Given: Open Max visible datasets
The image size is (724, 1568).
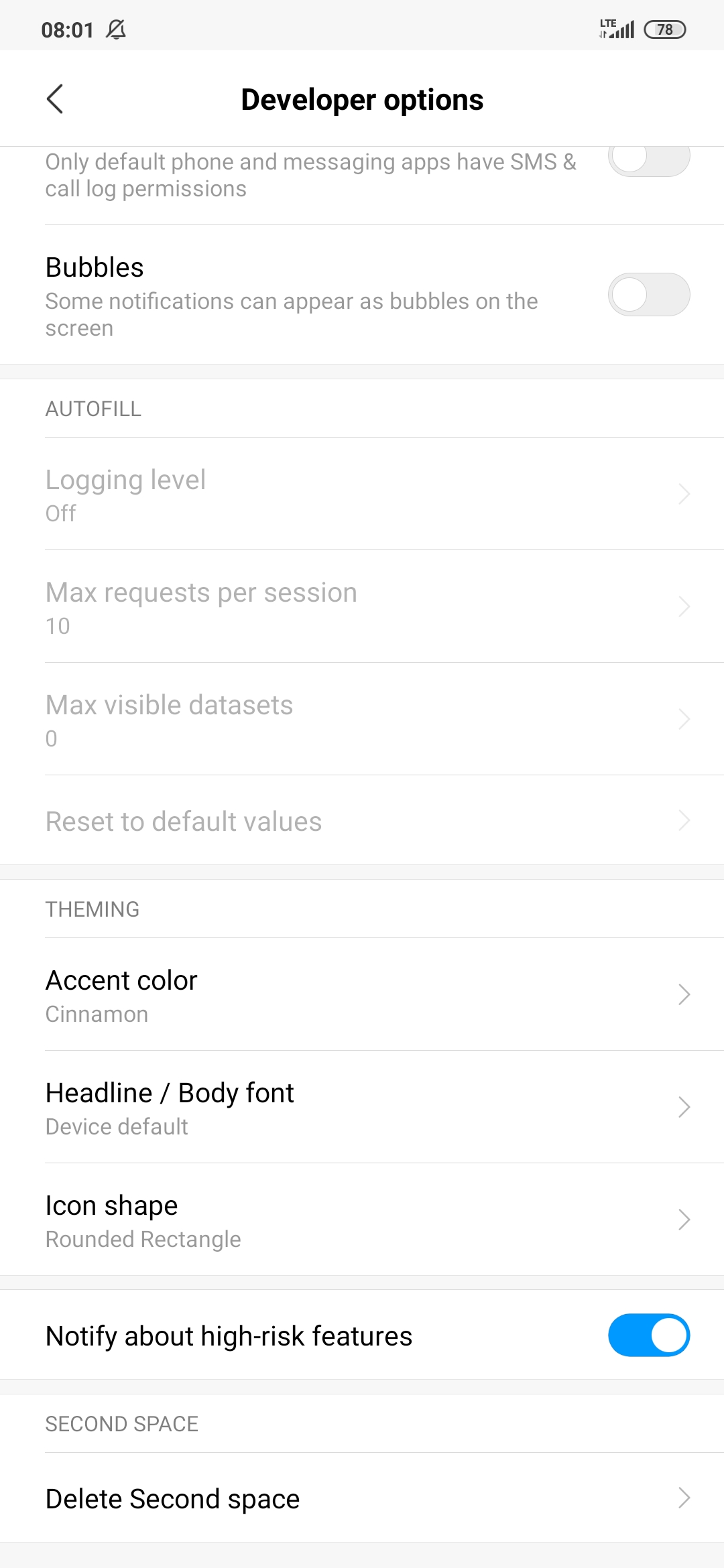Looking at the screenshot, I should (362, 719).
